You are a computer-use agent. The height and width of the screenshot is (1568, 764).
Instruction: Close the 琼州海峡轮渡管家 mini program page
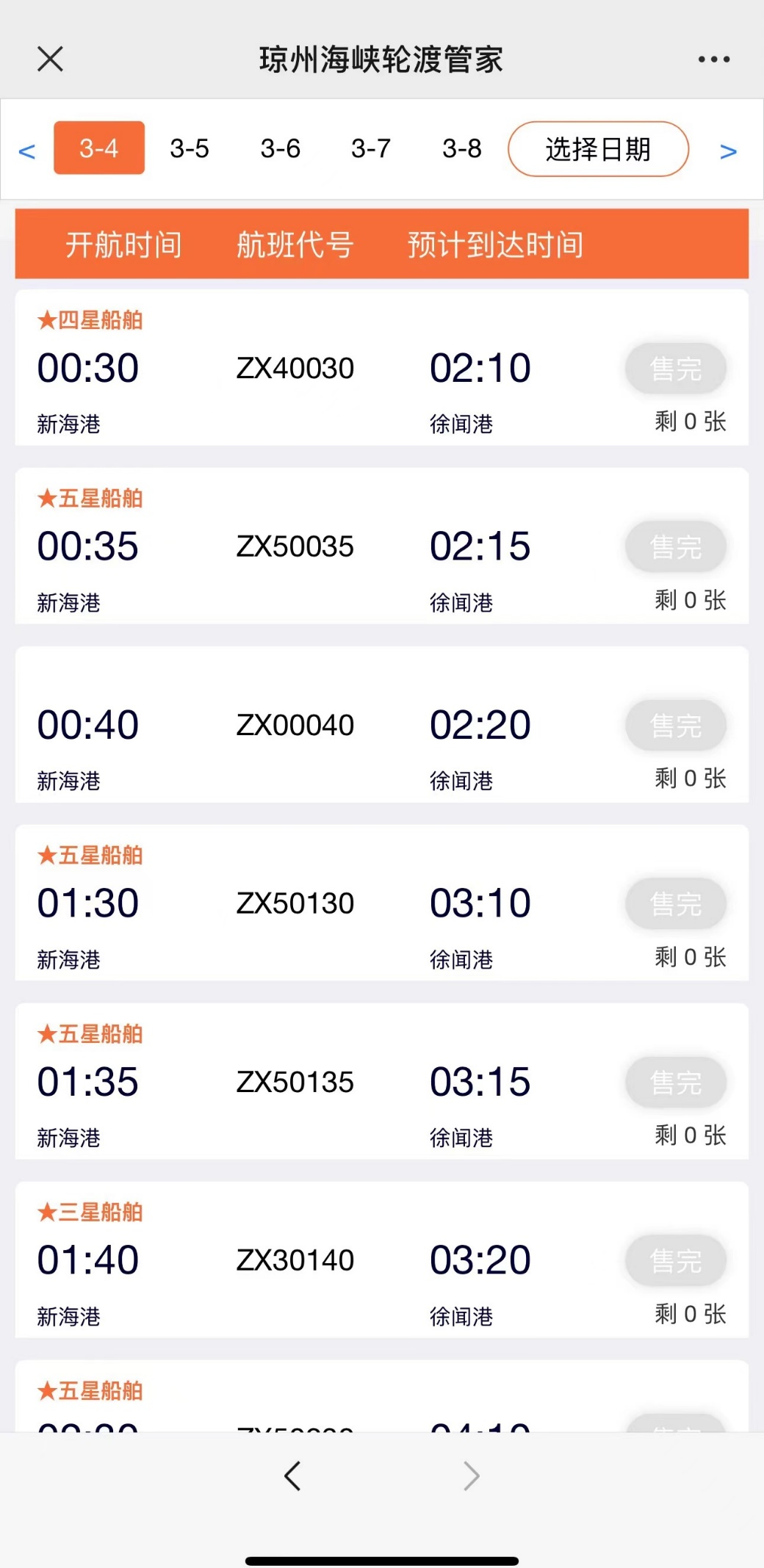tap(50, 59)
